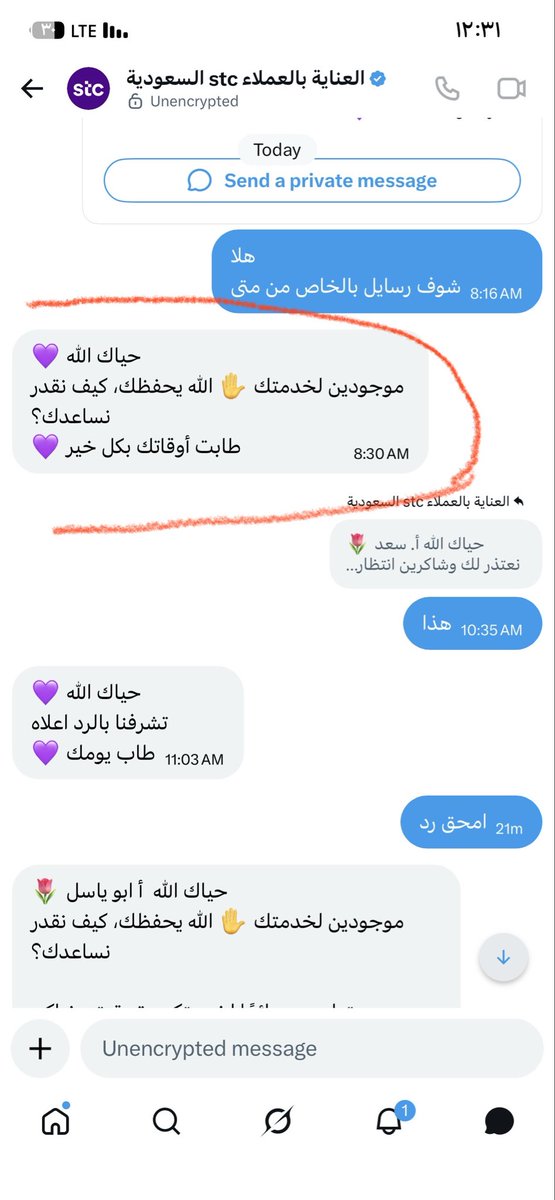
Task: Switch to the Home tab
Action: tap(55, 1122)
